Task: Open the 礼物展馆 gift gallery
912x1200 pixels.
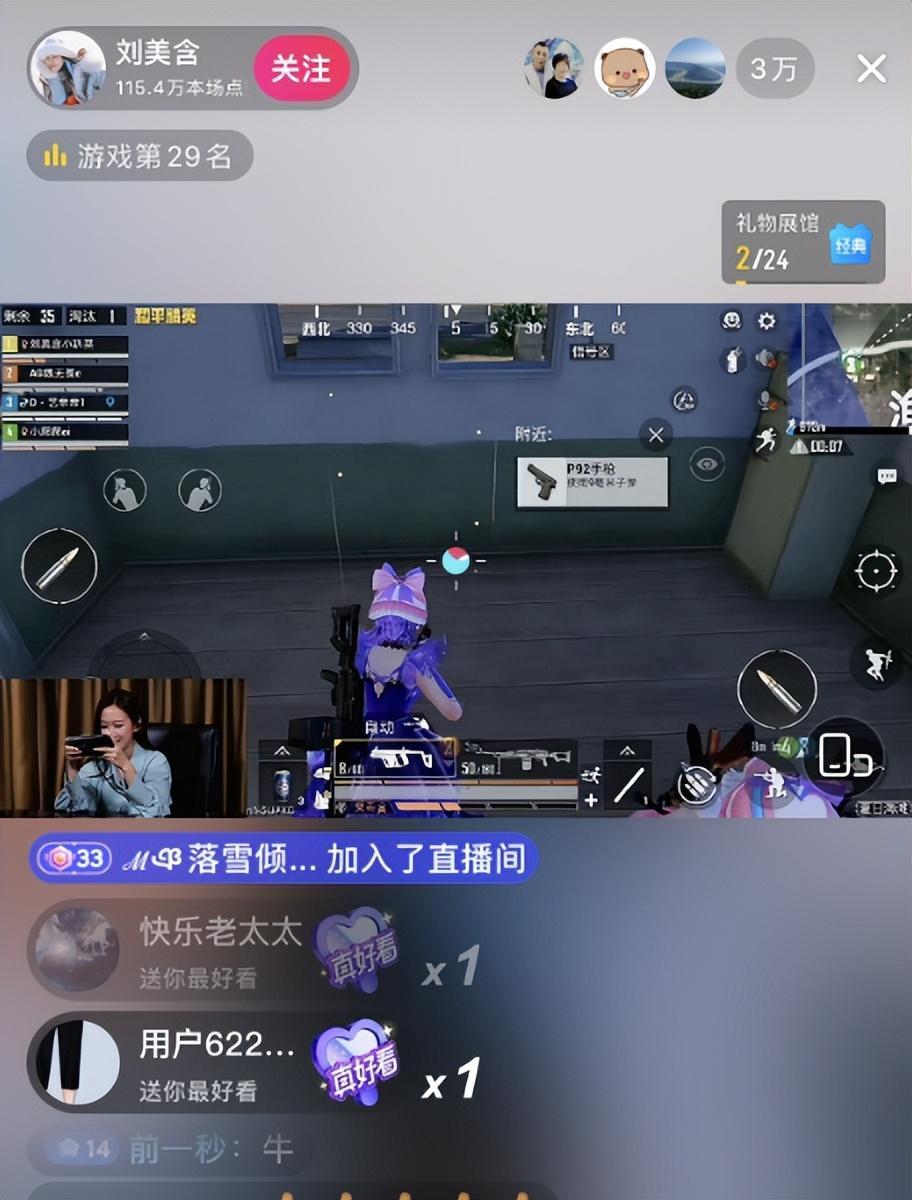Action: pos(803,242)
